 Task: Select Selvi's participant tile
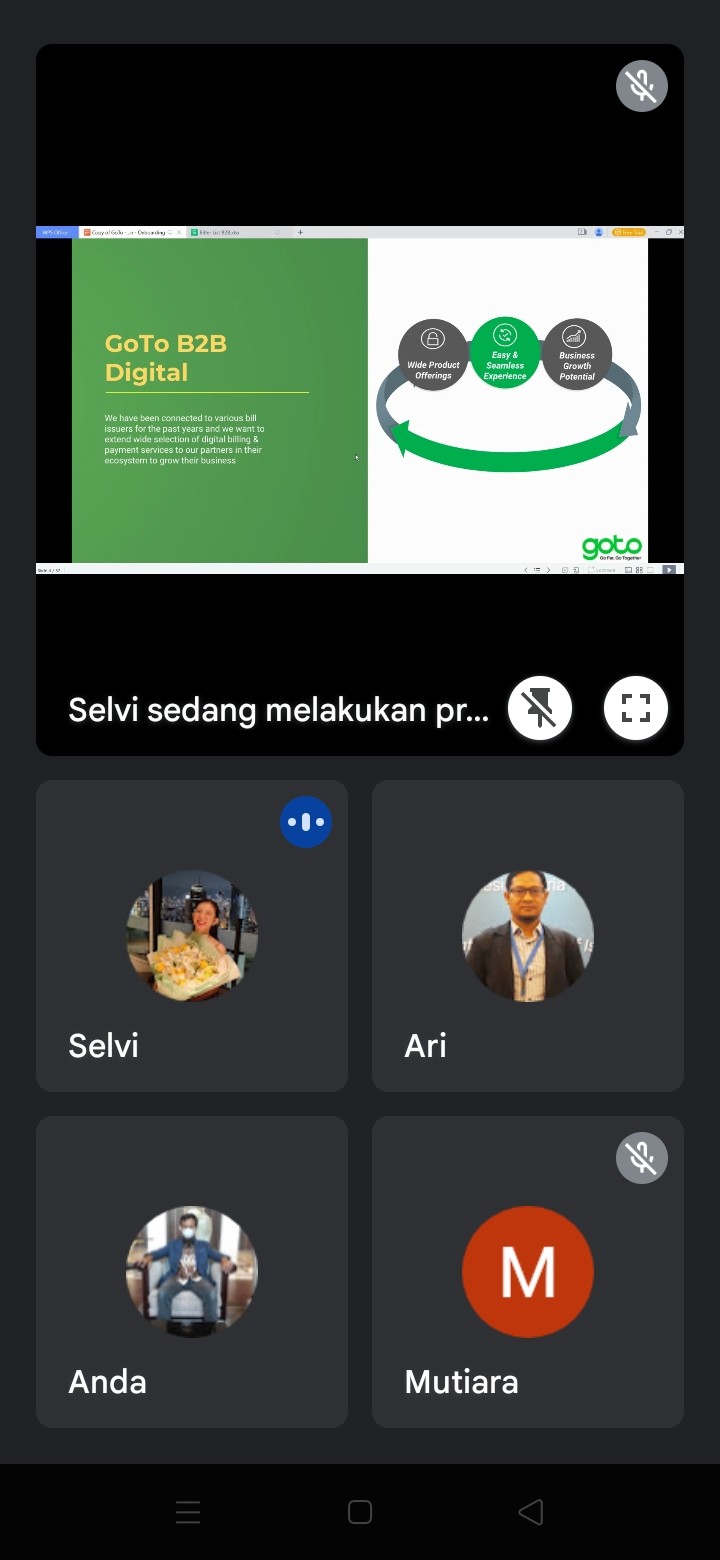192,936
